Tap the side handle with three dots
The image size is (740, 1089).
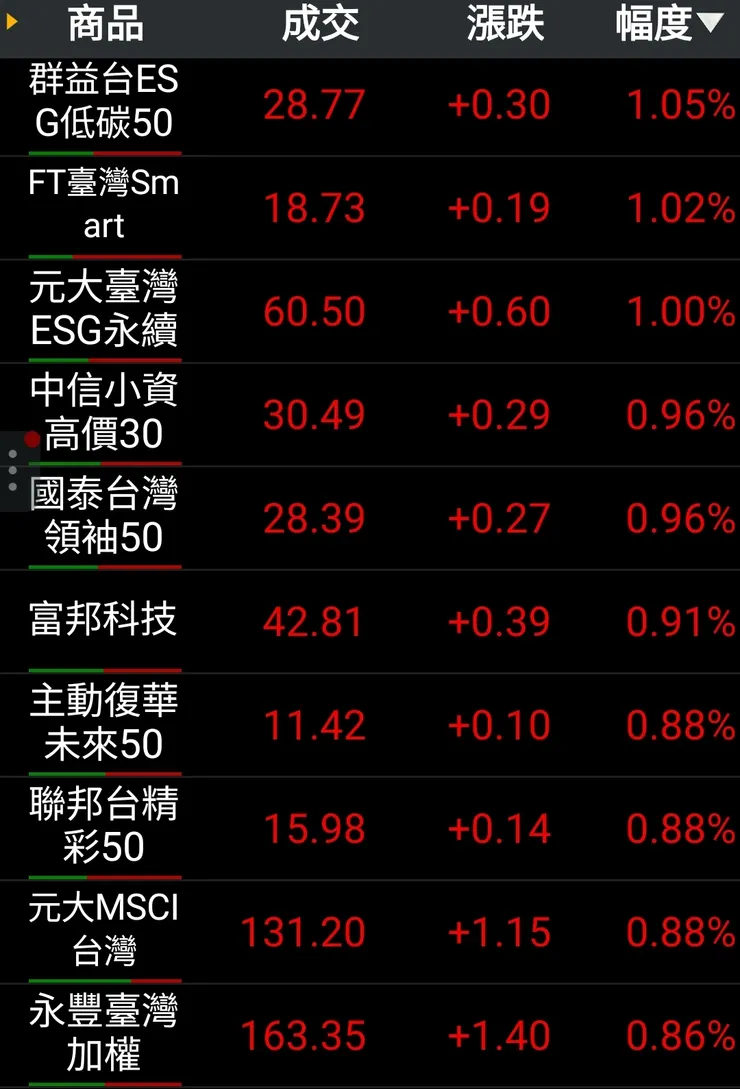coord(13,470)
